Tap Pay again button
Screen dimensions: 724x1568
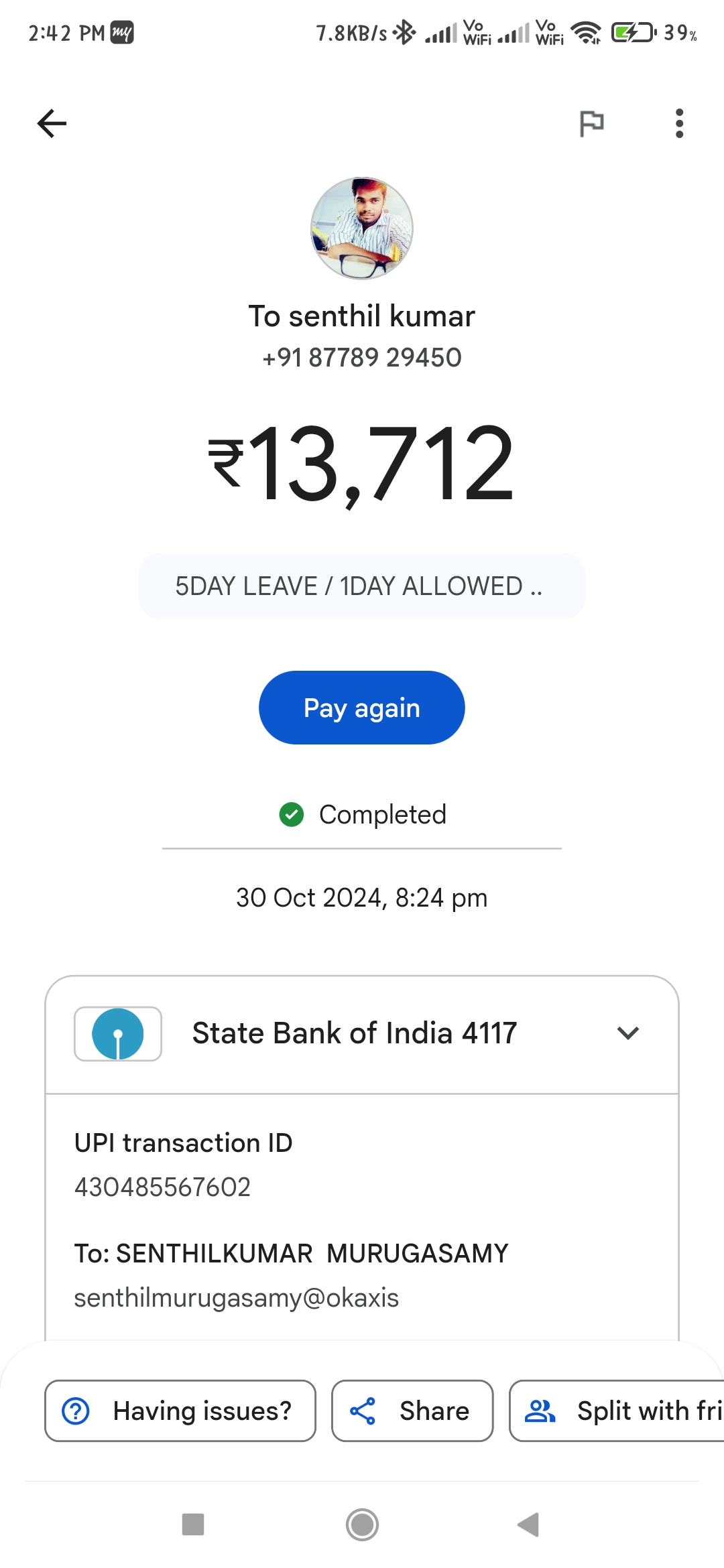tap(362, 708)
